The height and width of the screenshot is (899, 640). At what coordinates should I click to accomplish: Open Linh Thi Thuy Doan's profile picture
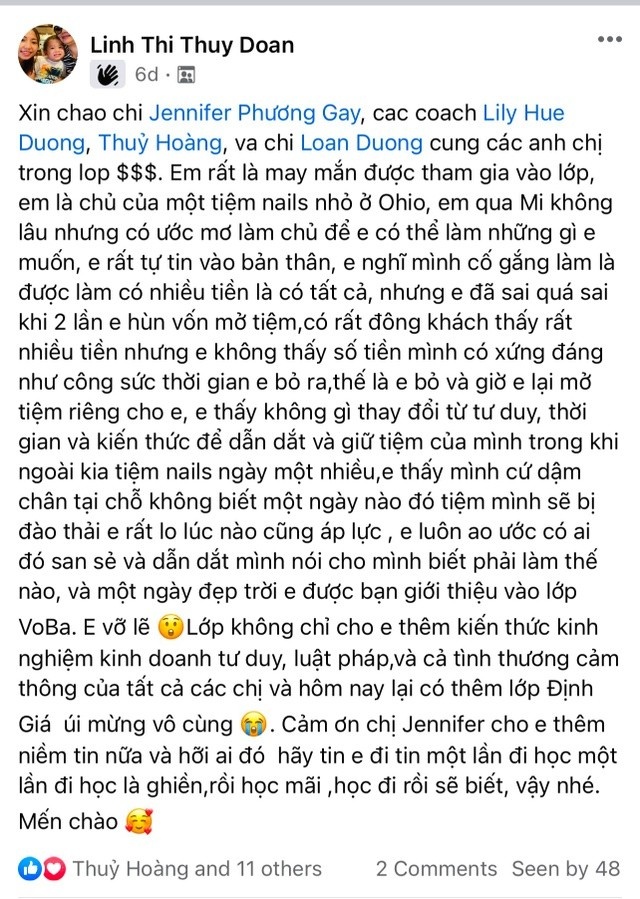[48, 54]
